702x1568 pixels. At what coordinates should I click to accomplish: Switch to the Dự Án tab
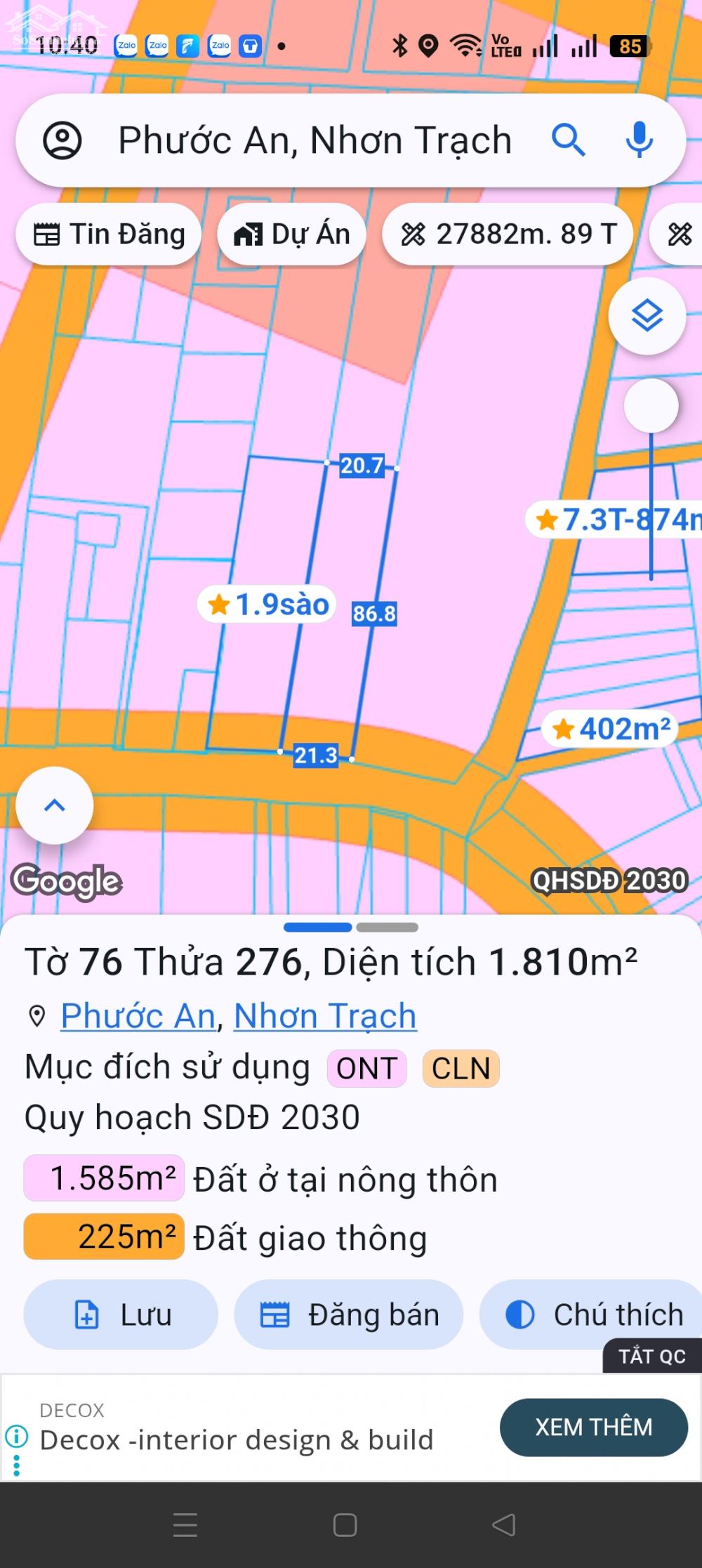click(291, 233)
